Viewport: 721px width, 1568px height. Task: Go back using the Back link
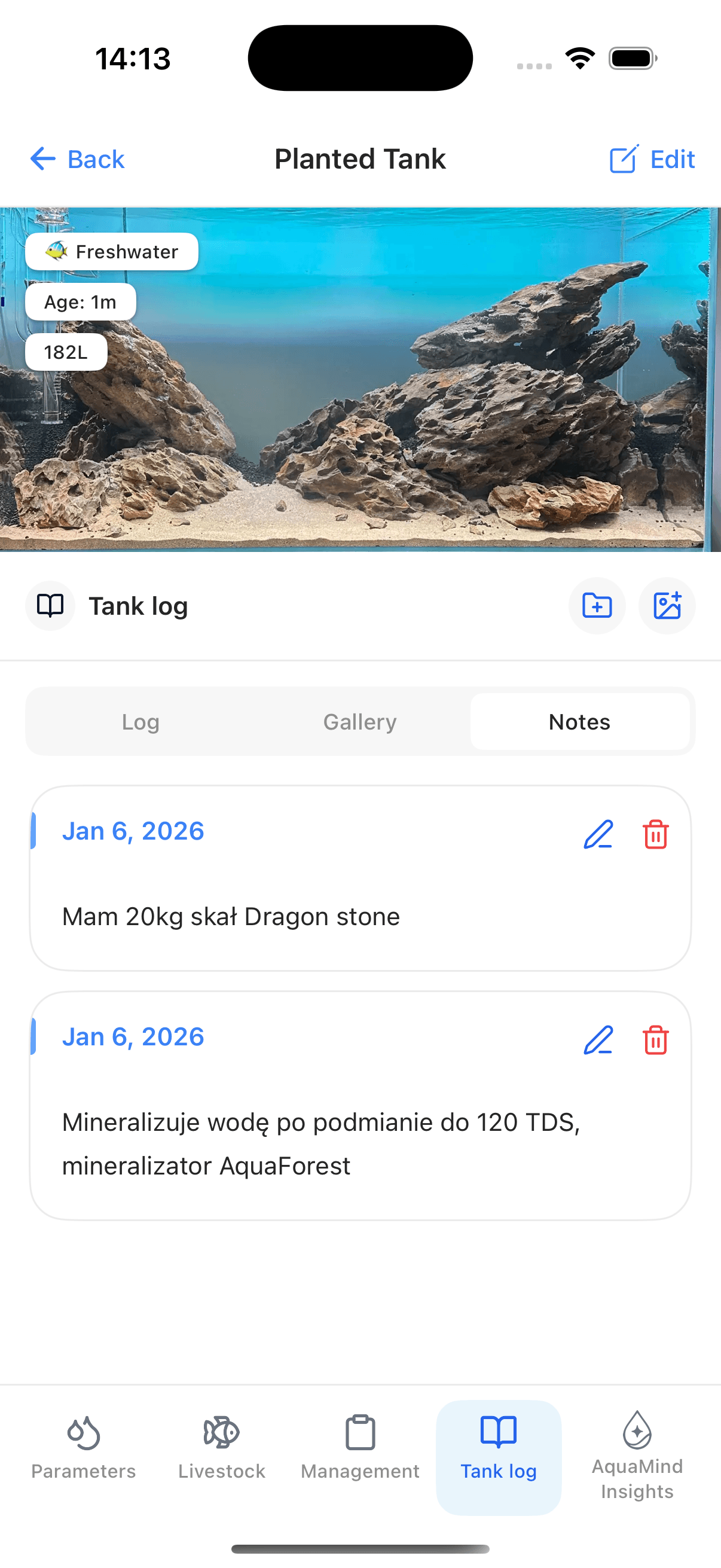77,159
